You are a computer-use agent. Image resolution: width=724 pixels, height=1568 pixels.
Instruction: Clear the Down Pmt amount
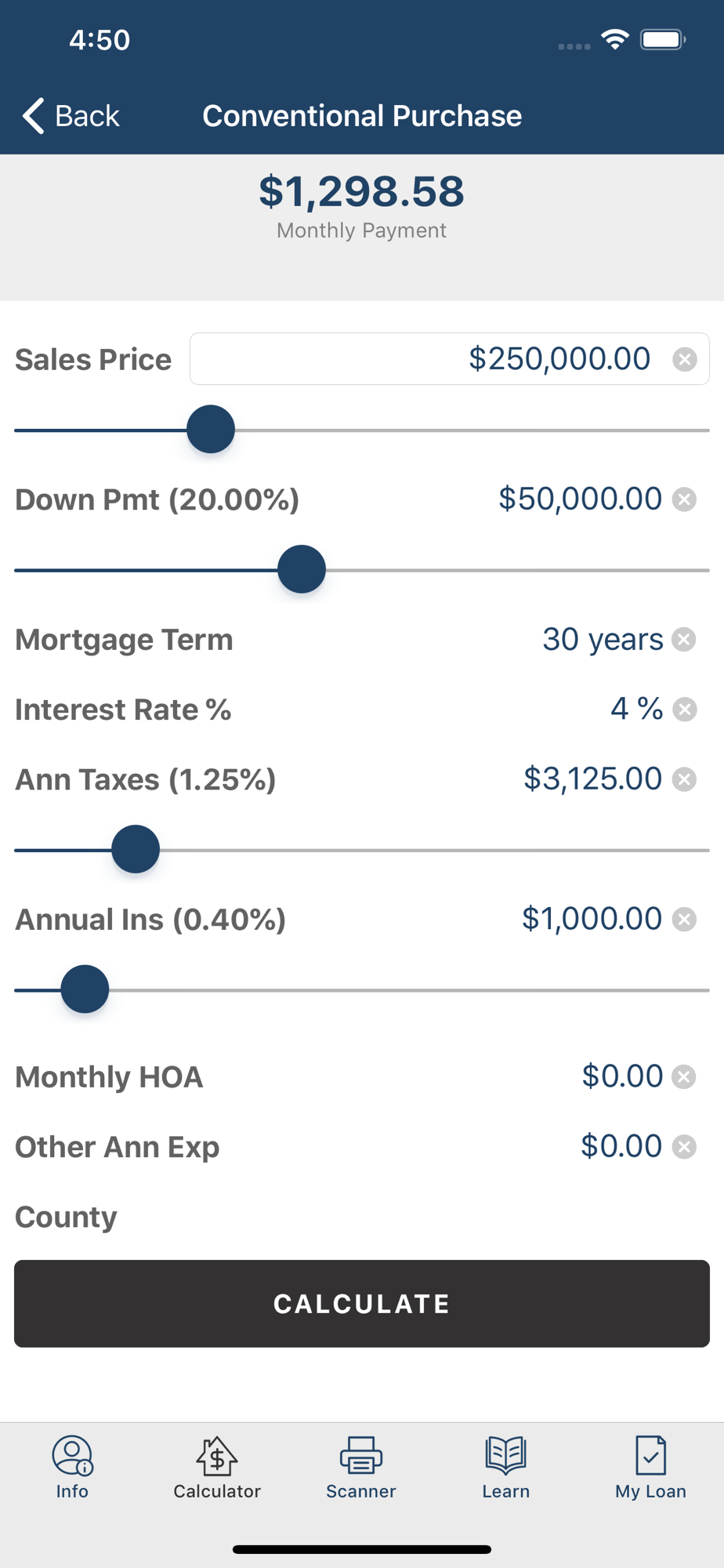(685, 499)
